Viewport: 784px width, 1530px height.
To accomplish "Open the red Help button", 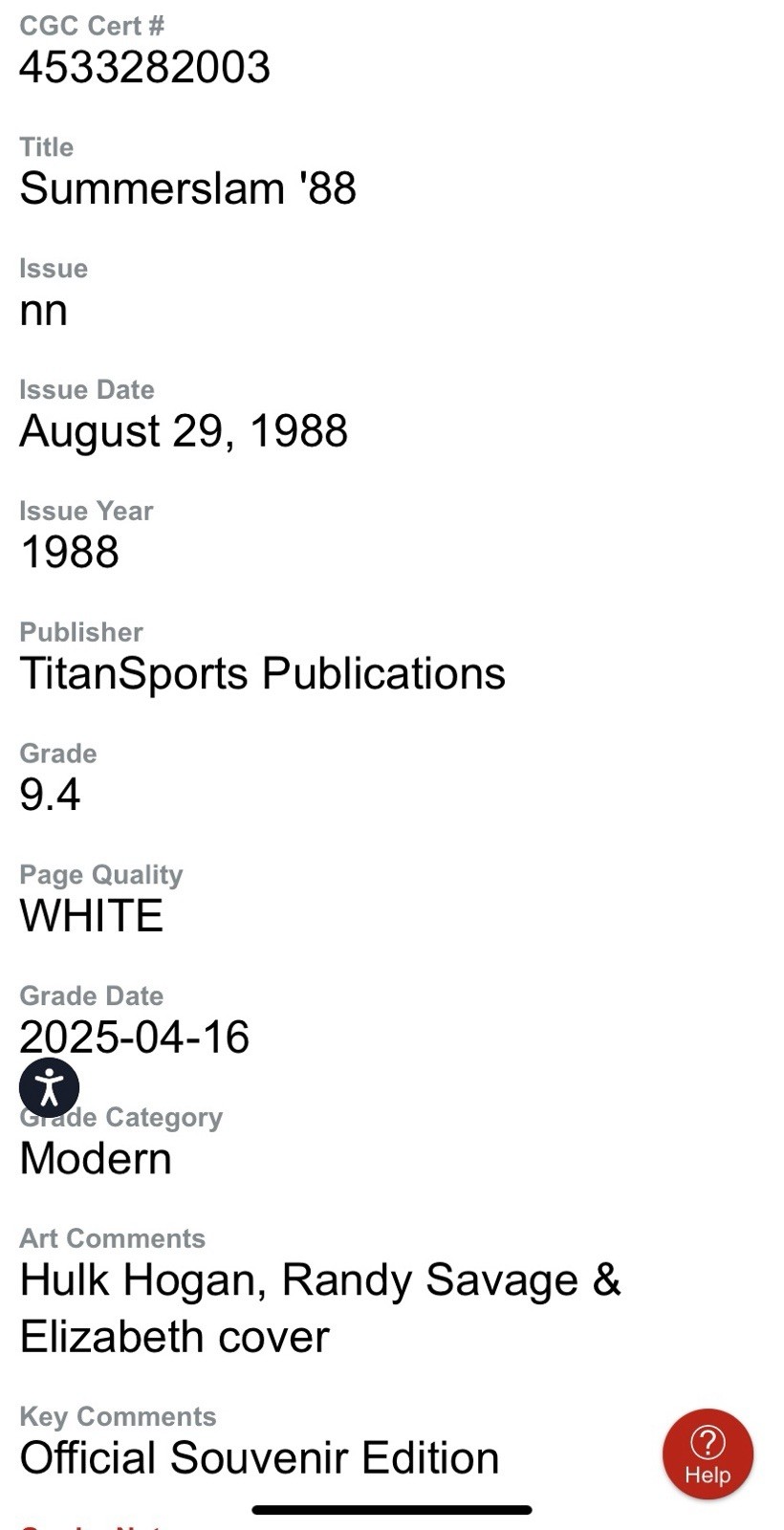I will 708,1453.
